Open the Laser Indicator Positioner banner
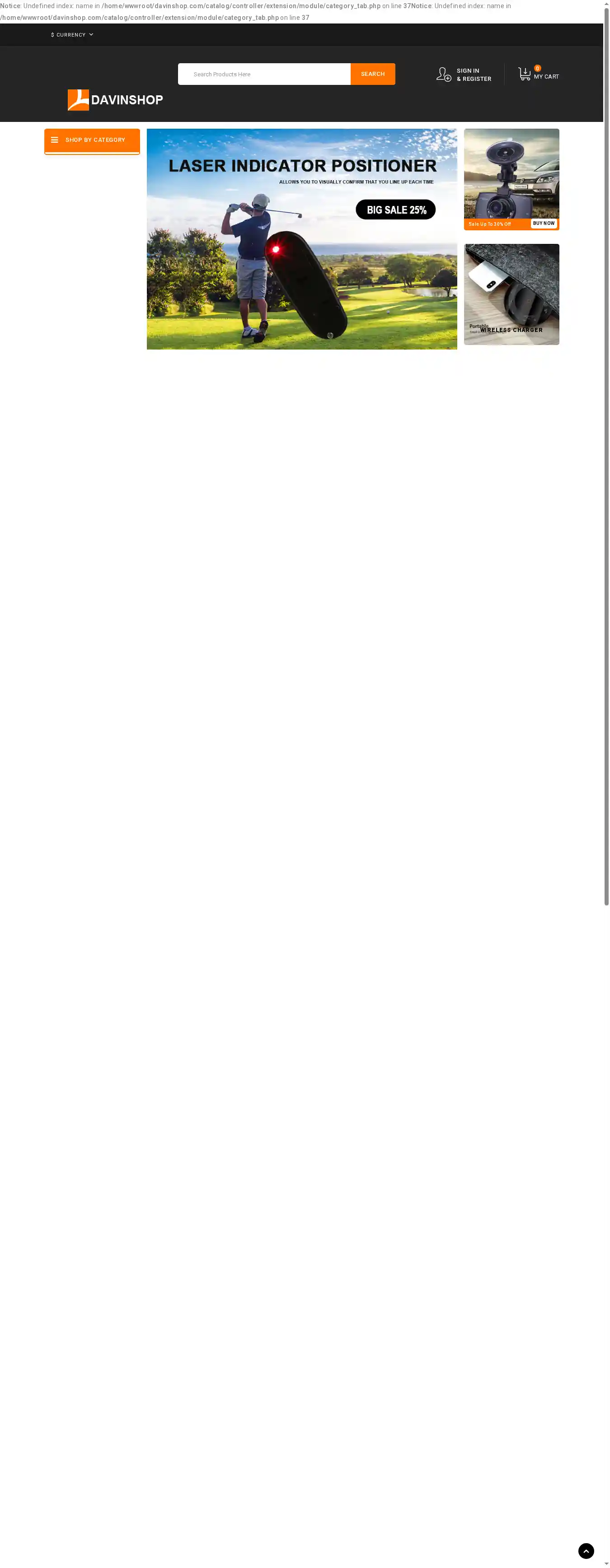This screenshot has width=610, height=1568. click(x=302, y=239)
